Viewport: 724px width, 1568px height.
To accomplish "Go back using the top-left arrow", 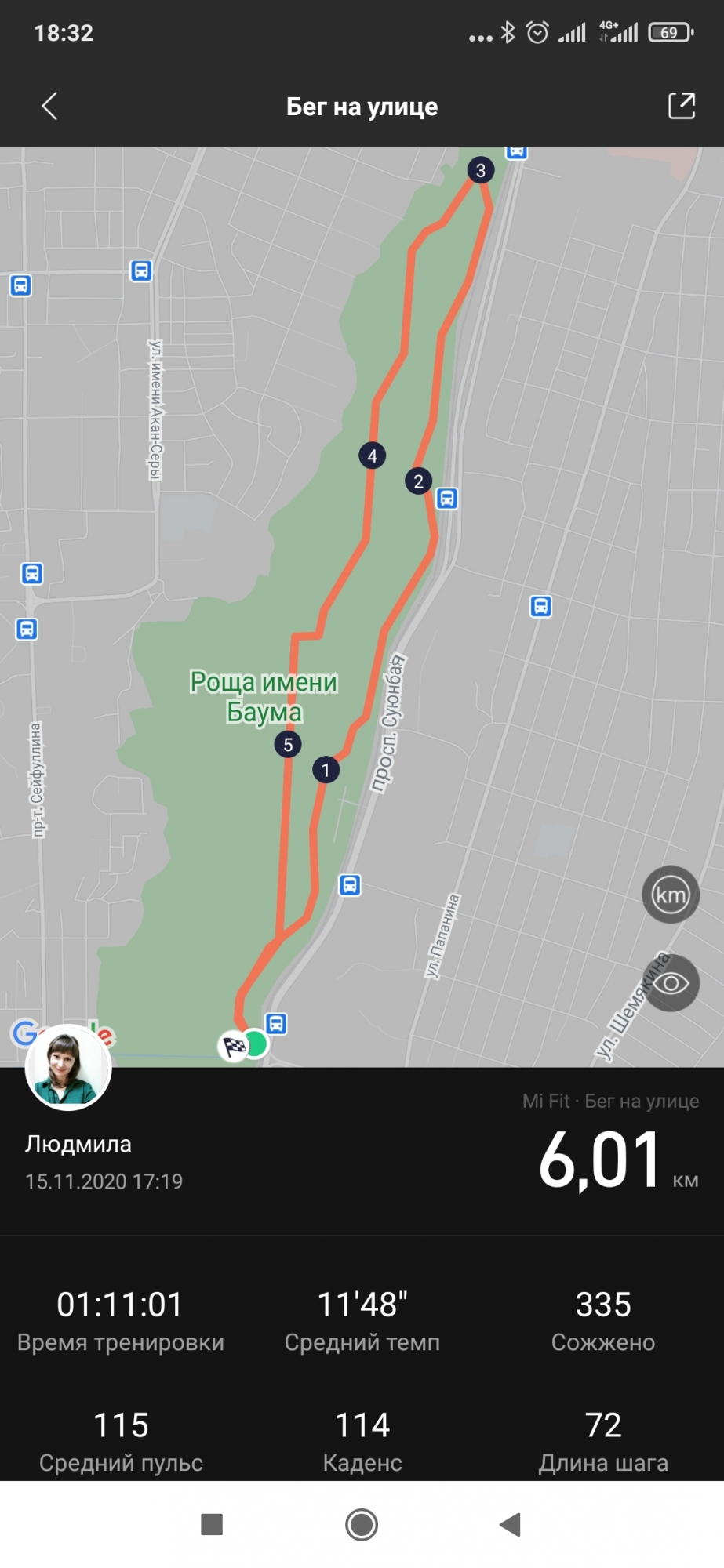I will pos(49,106).
